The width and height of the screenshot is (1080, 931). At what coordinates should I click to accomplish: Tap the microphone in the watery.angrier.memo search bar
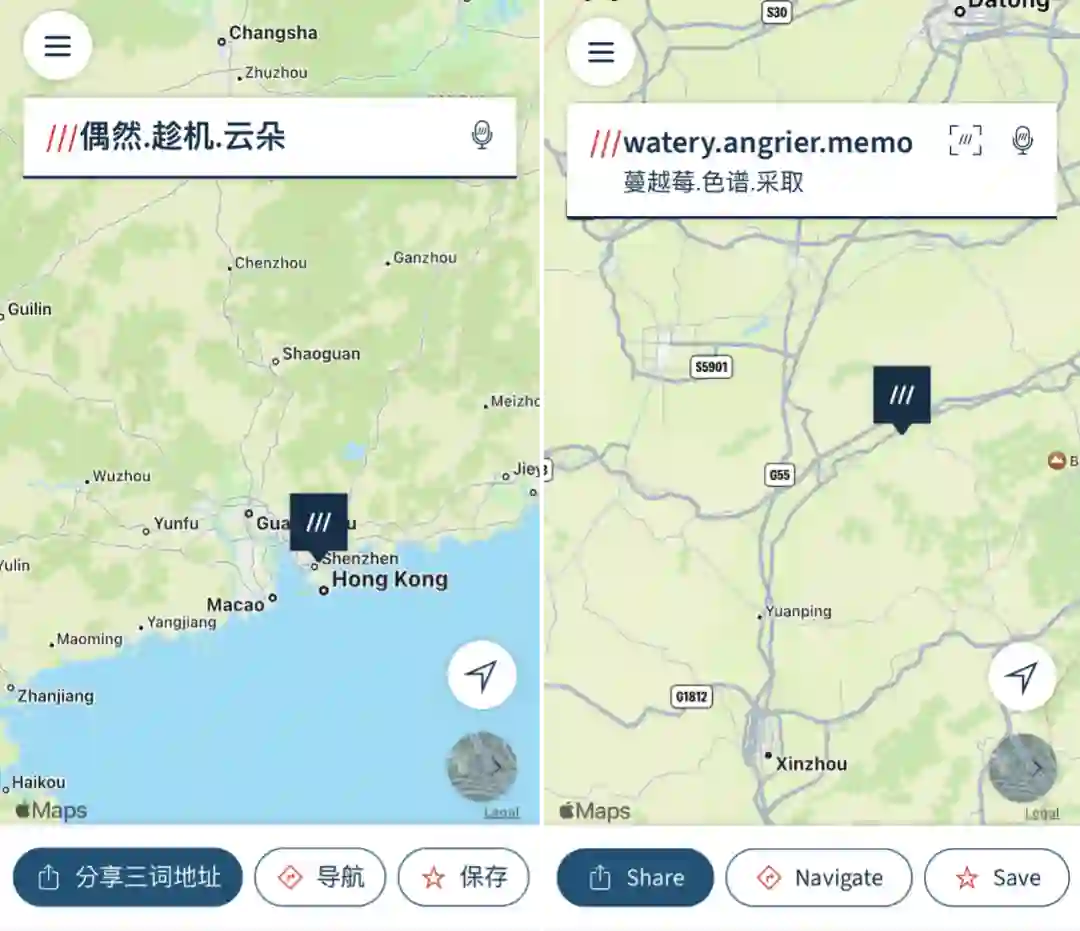(x=1022, y=141)
